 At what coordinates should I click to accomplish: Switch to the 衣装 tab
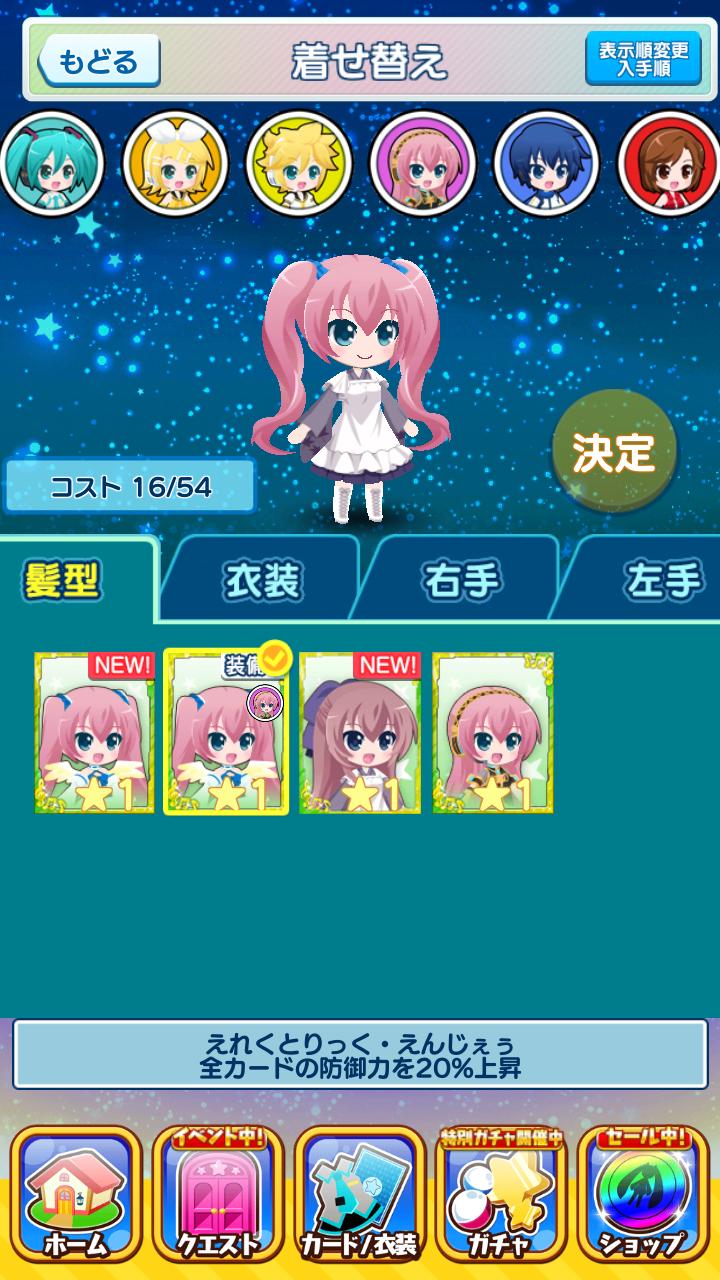[262, 581]
